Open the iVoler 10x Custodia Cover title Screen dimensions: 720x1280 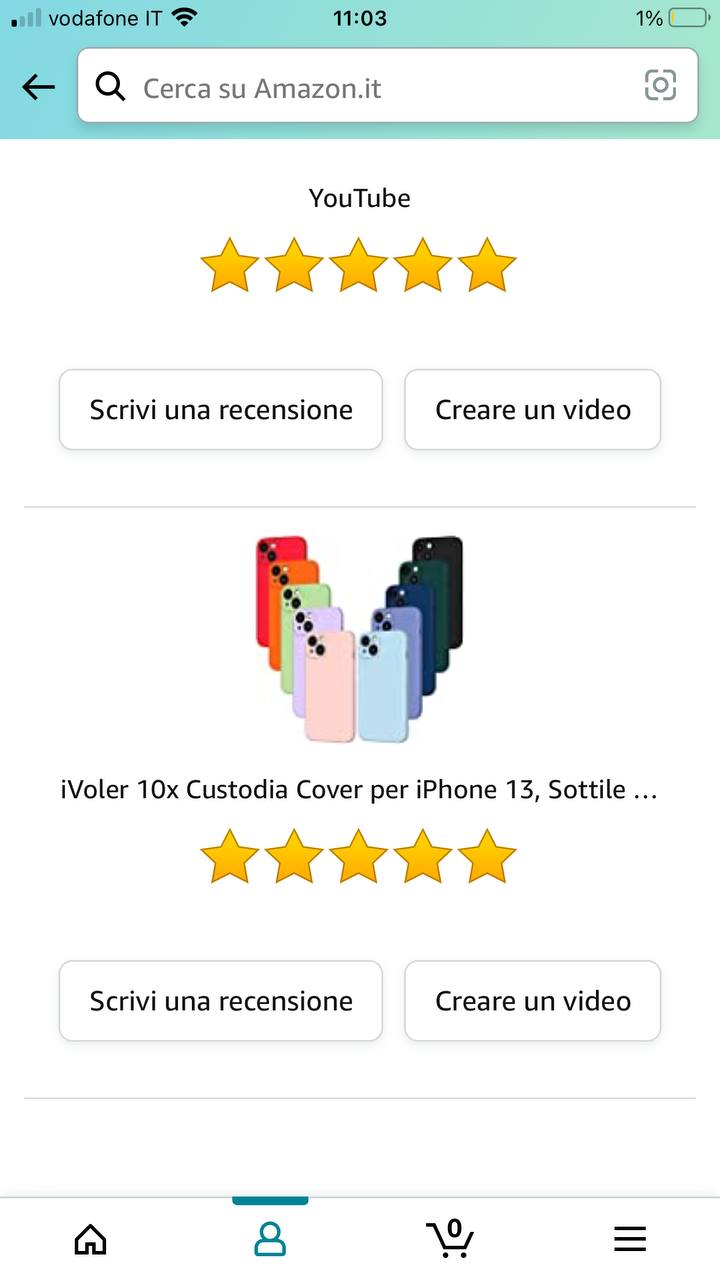(359, 790)
